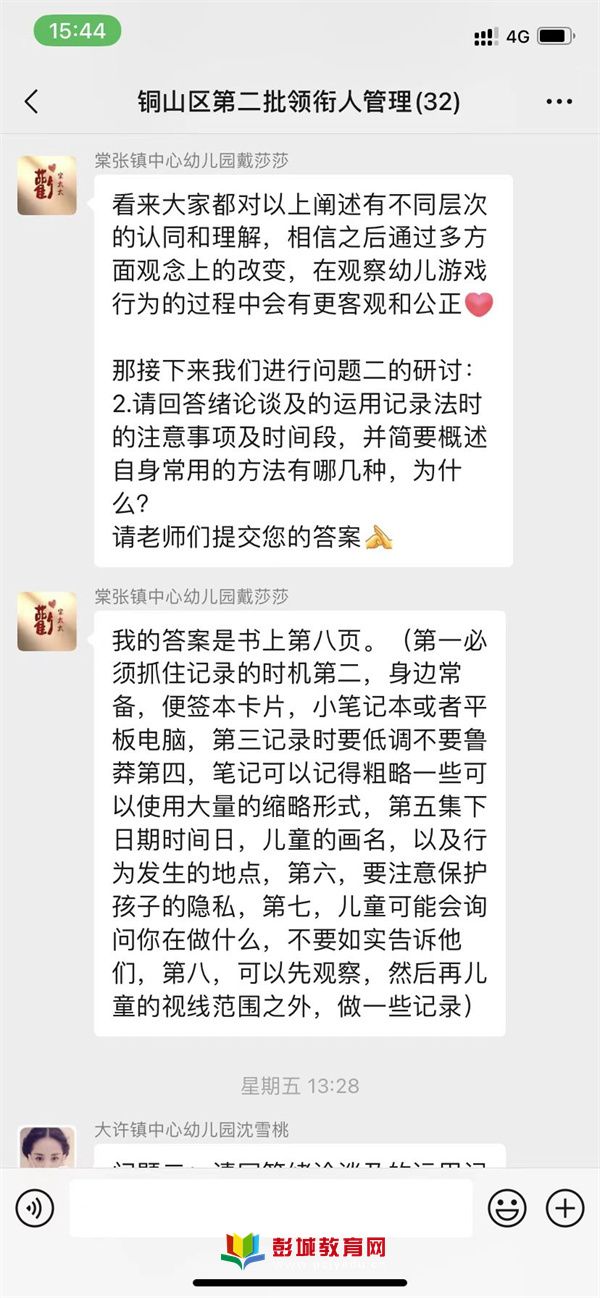Go back from the group chat
The height and width of the screenshot is (1298, 600).
tap(32, 101)
